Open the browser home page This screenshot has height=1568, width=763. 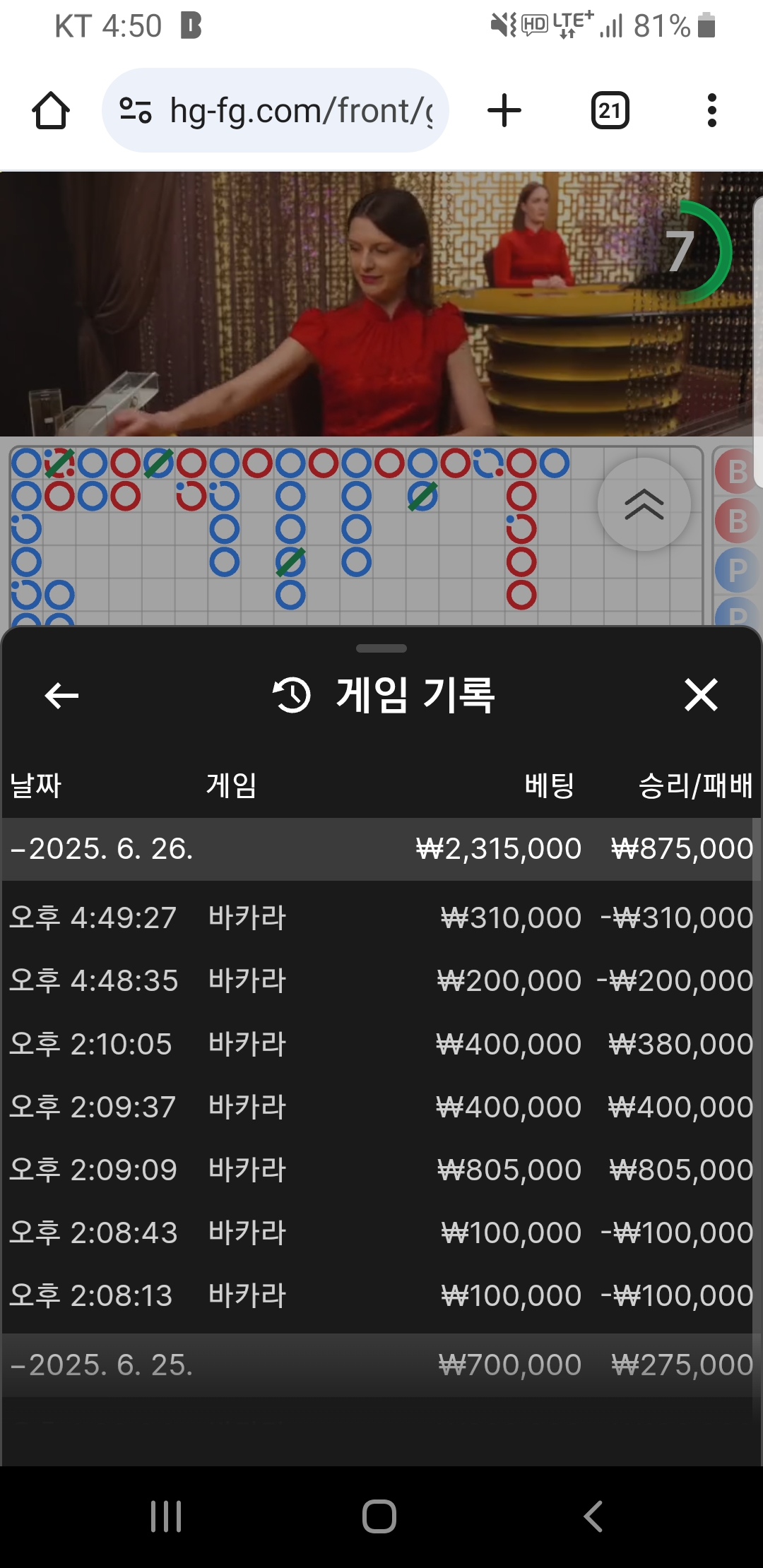click(51, 111)
